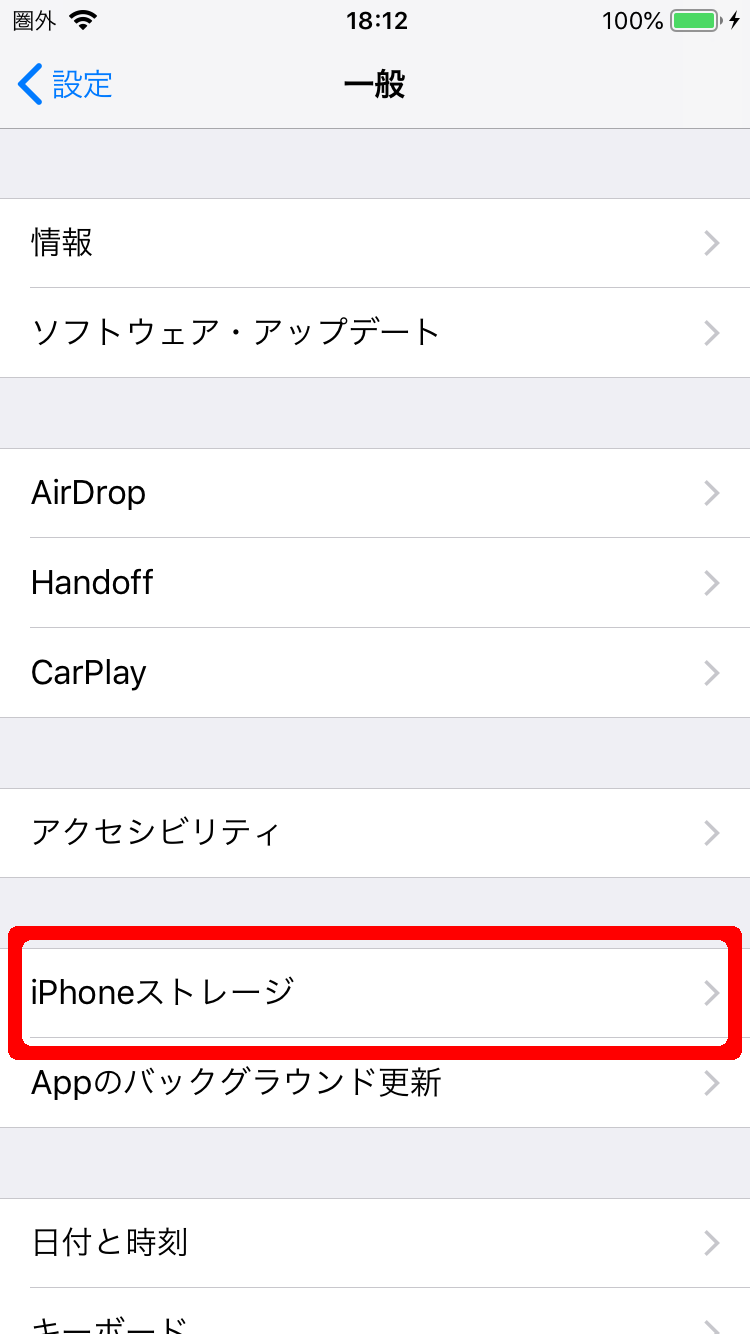750x1334 pixels.
Task: Open ソフトウェア・アップデート
Action: click(375, 332)
